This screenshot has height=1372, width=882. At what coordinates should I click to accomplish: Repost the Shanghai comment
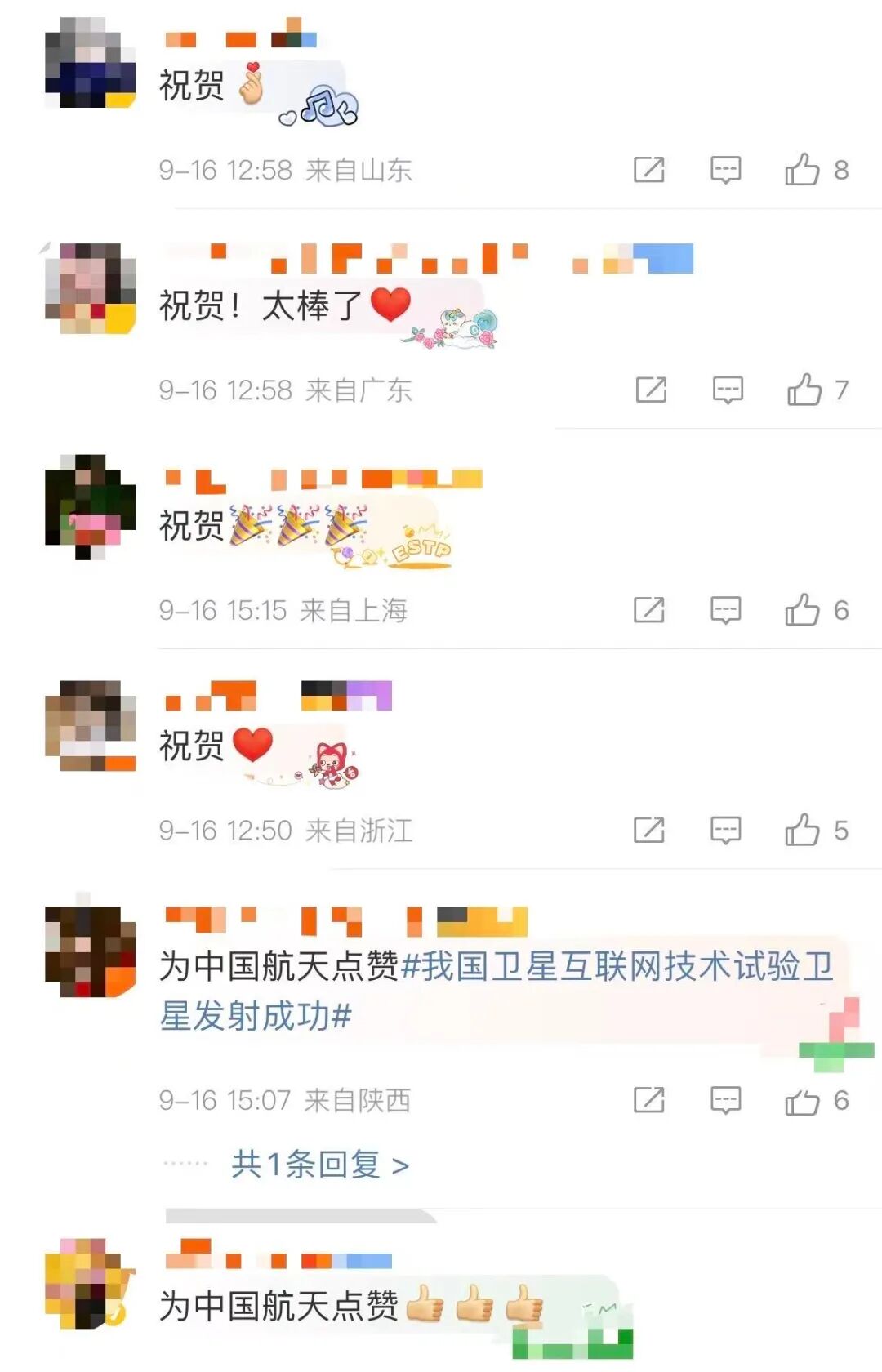pos(649,610)
